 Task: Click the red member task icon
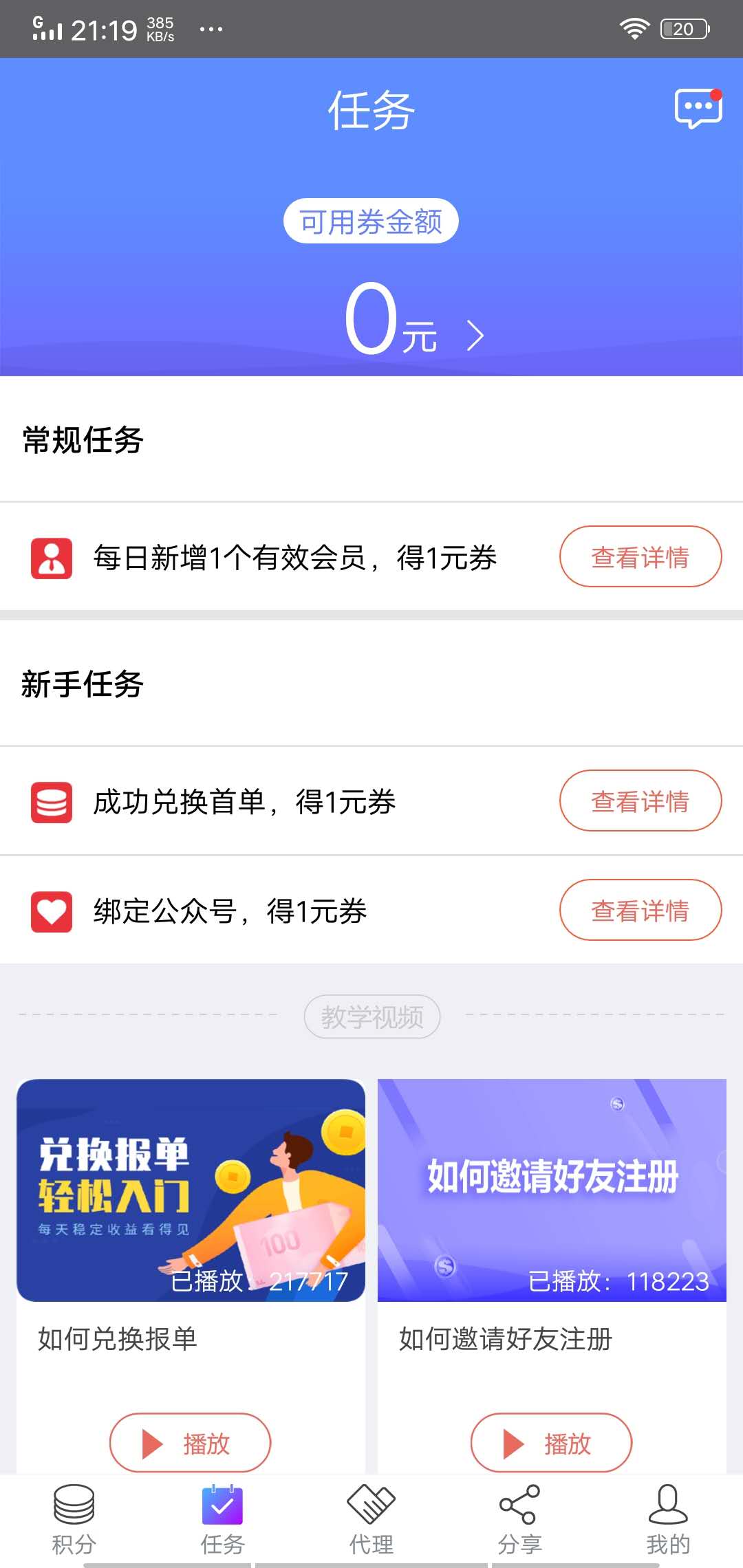pos(52,556)
